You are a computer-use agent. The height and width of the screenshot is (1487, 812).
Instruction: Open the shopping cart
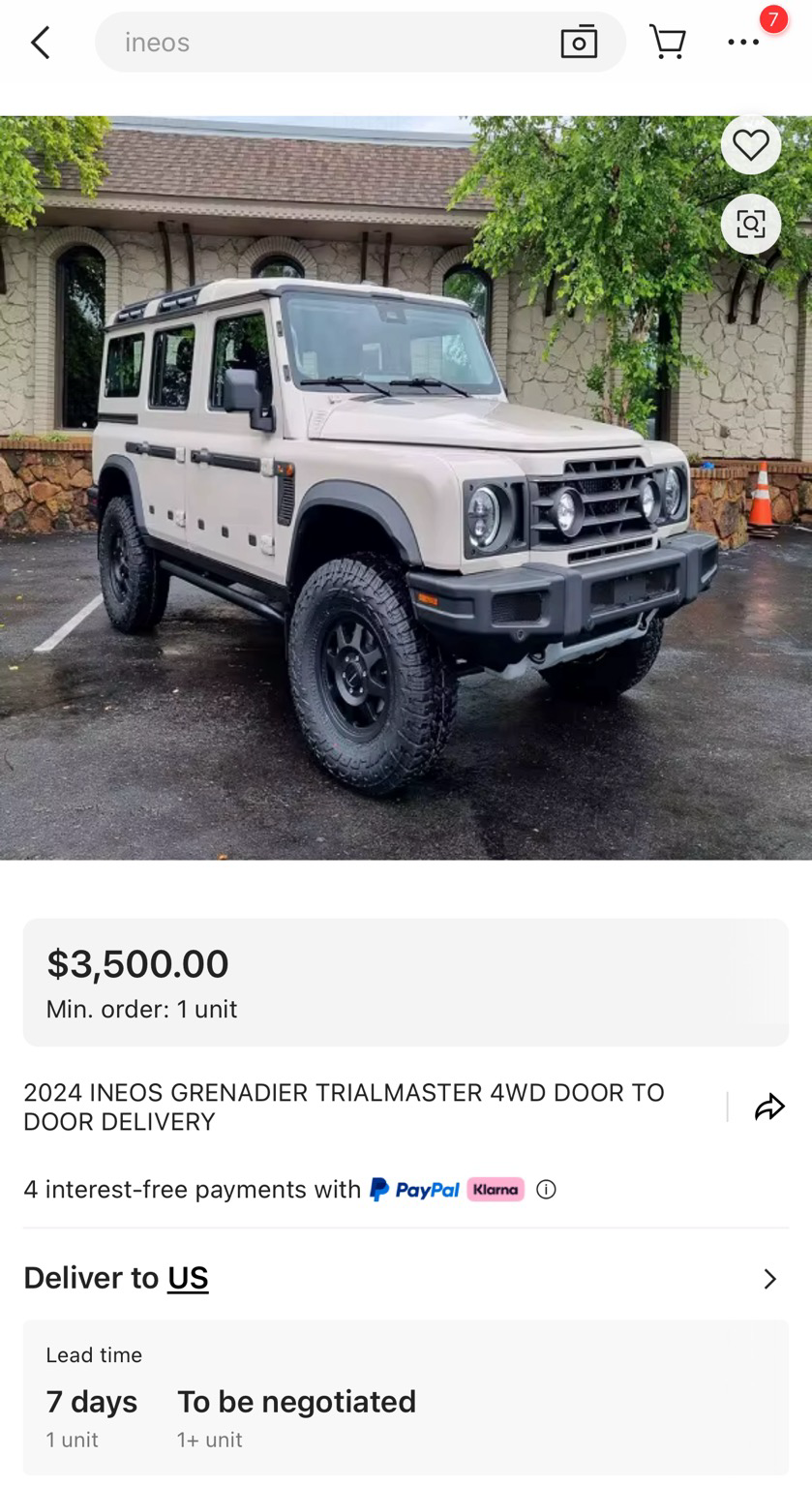click(x=668, y=43)
